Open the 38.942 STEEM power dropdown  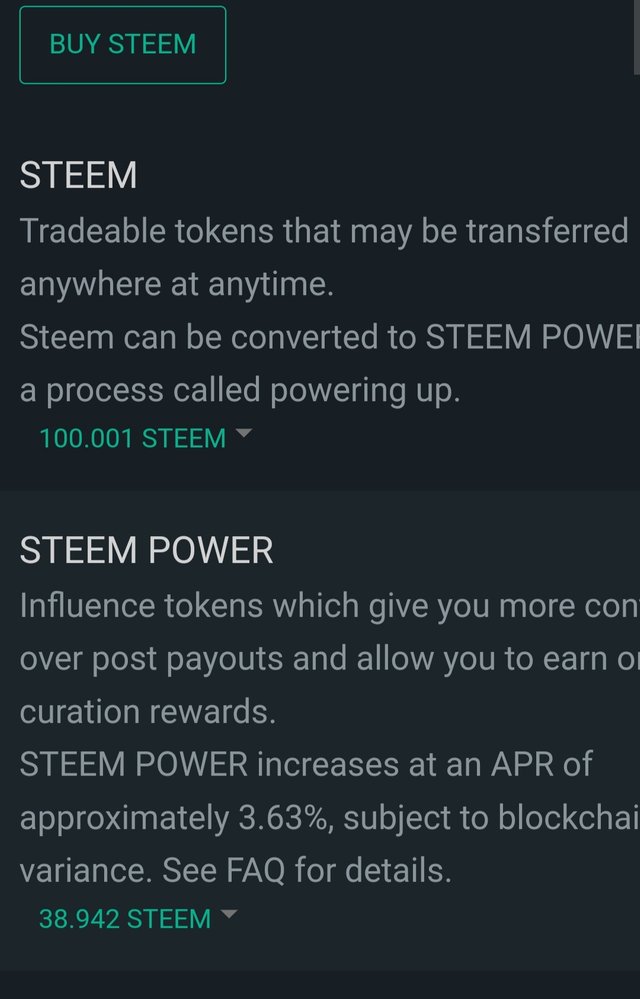pos(137,918)
